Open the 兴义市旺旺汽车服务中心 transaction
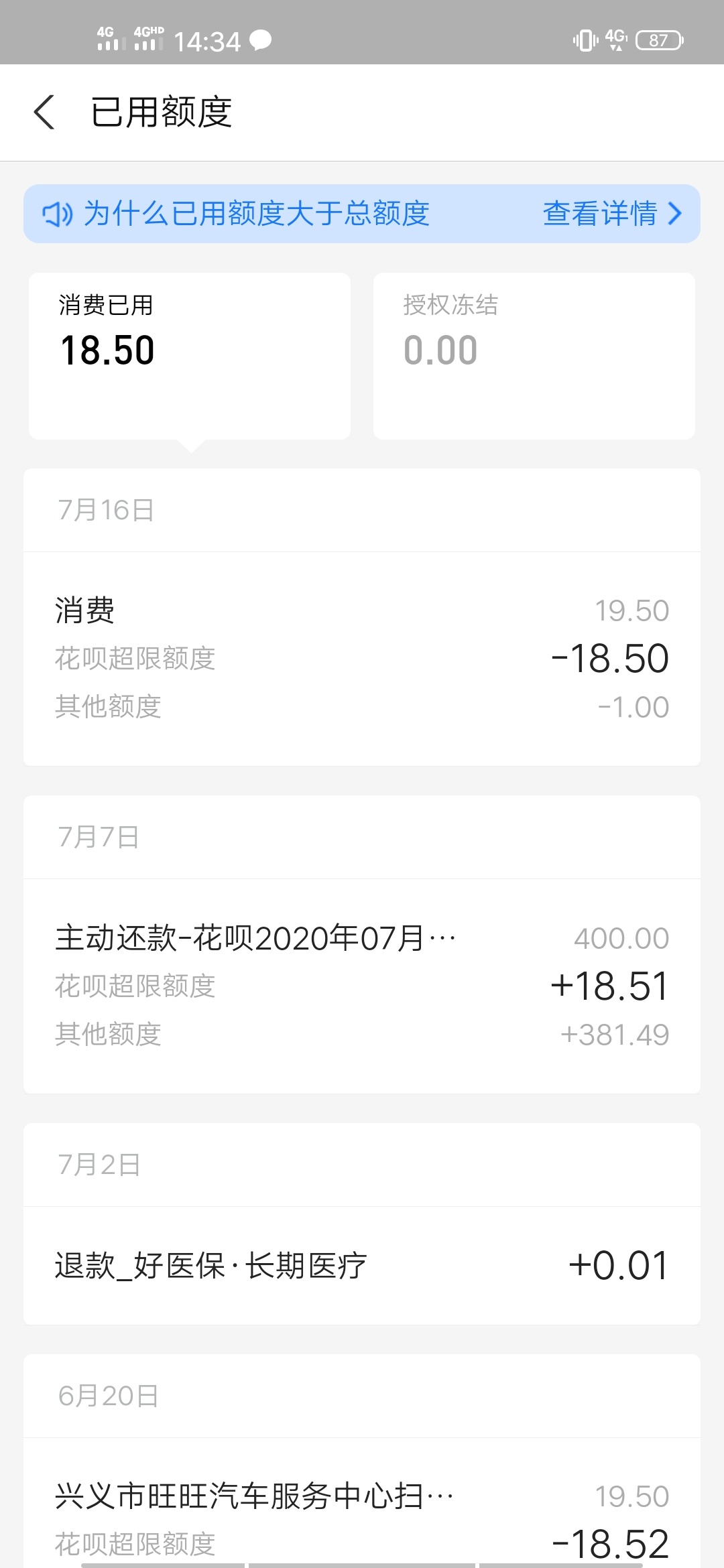This screenshot has width=724, height=1568. click(362, 1503)
